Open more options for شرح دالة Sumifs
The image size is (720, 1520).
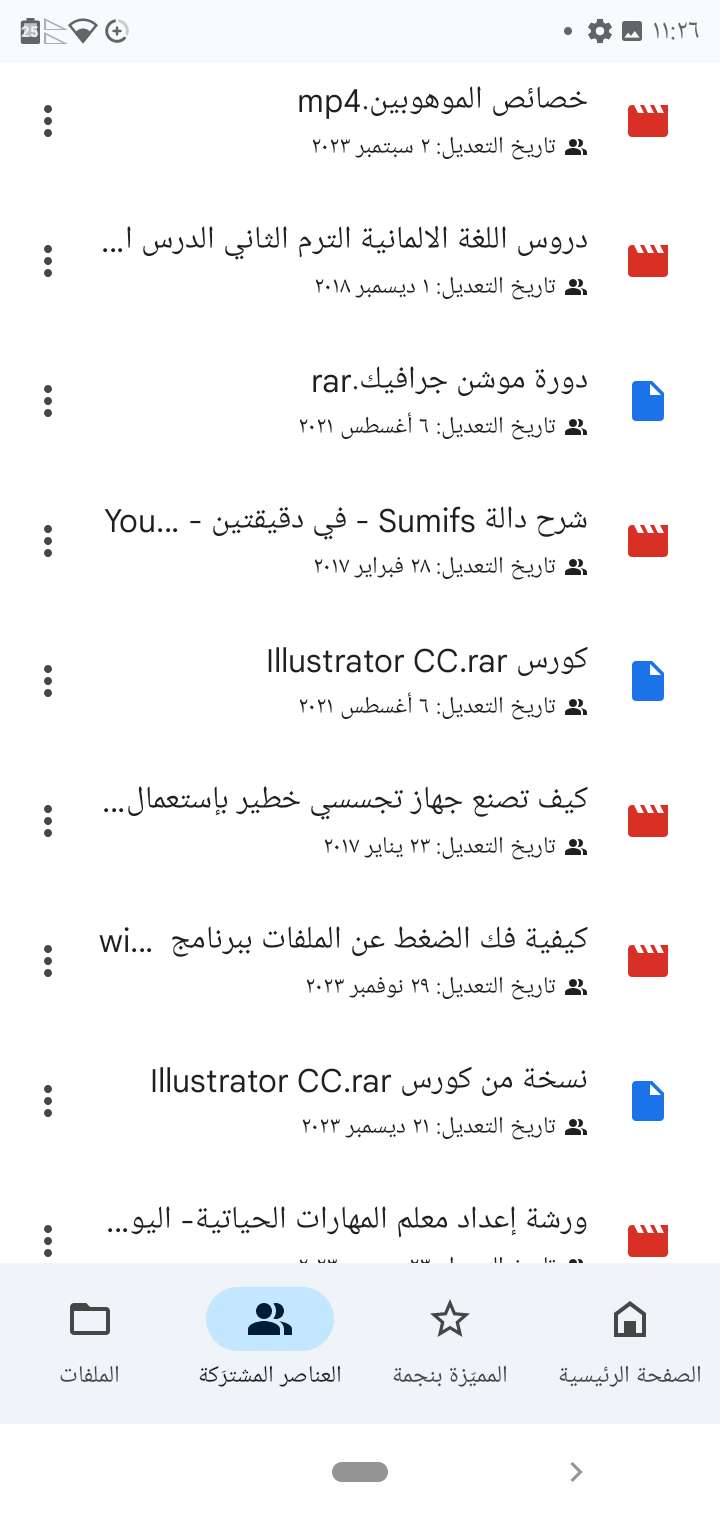click(48, 541)
